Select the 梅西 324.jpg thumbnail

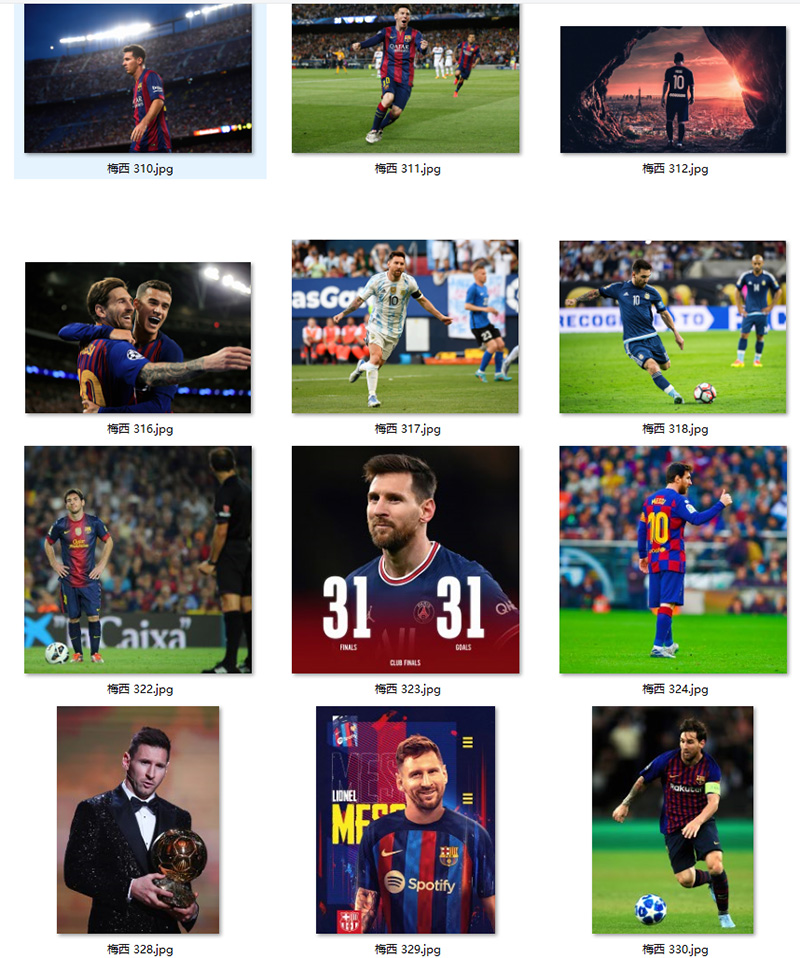tap(673, 560)
